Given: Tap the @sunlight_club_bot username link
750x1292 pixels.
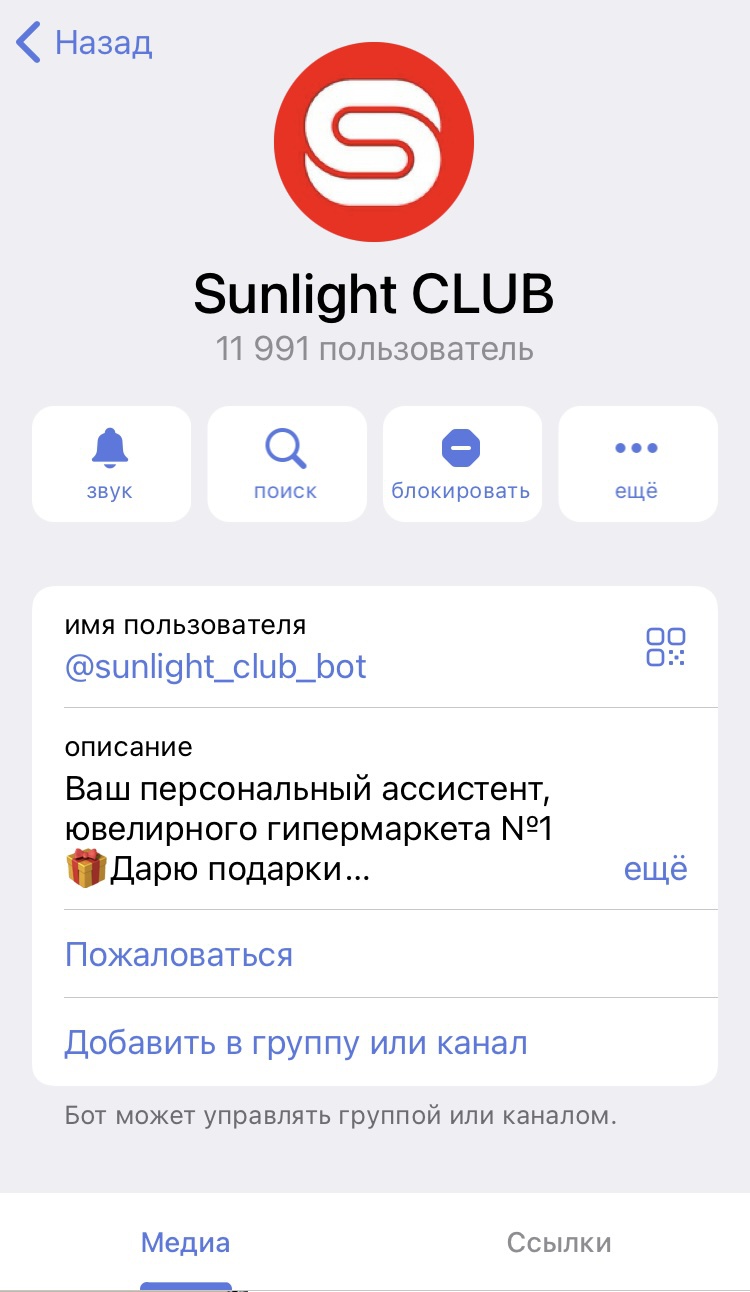Looking at the screenshot, I should (x=215, y=667).
